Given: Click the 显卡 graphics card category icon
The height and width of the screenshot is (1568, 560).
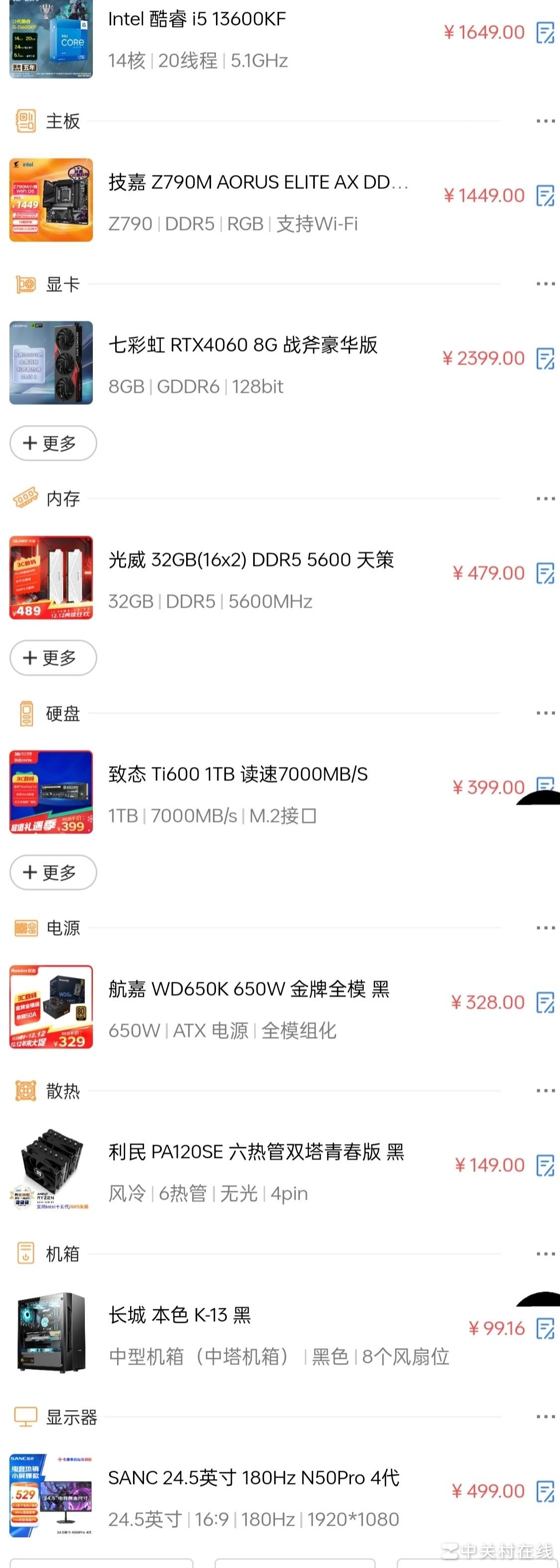Looking at the screenshot, I should coord(24,283).
